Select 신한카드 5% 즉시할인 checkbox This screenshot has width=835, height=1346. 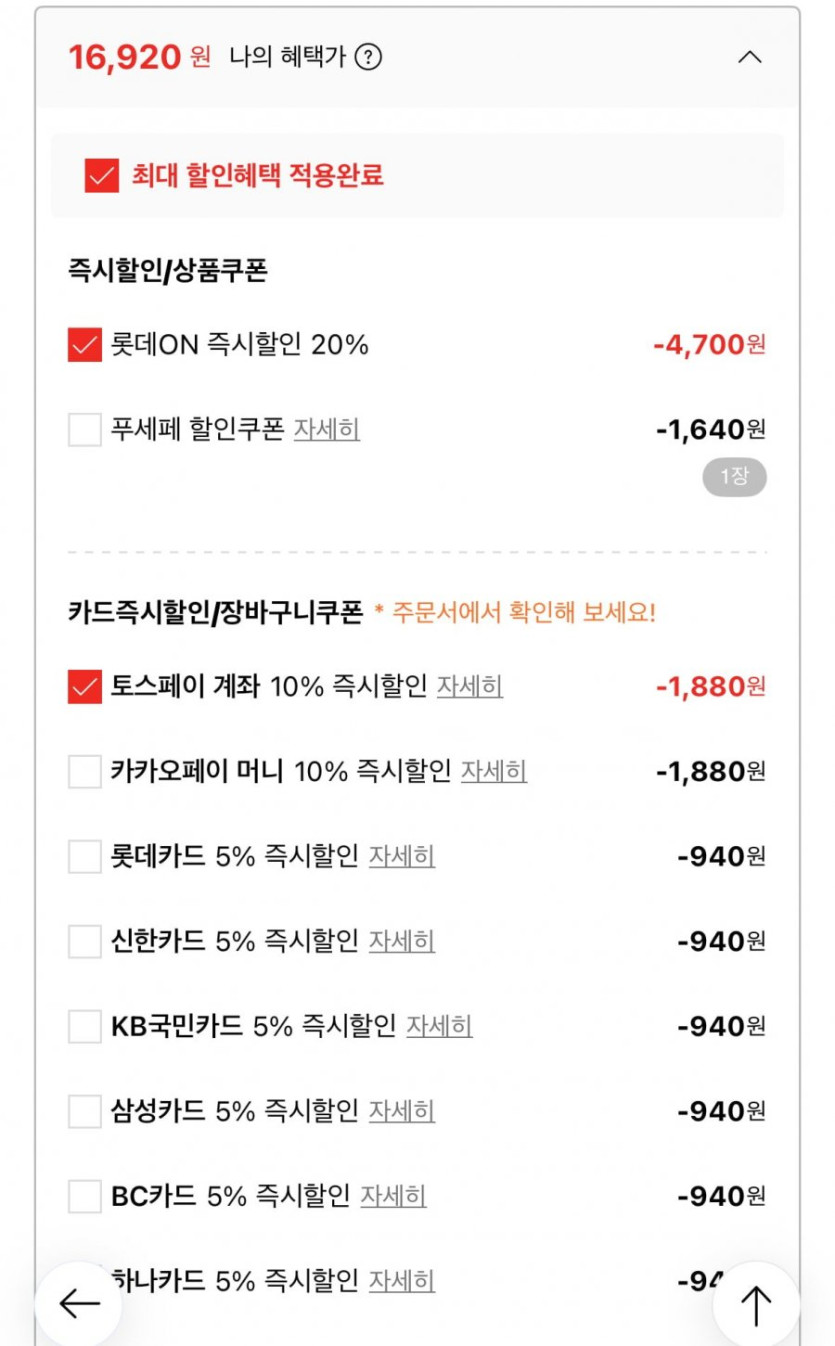pyautogui.click(x=85, y=942)
